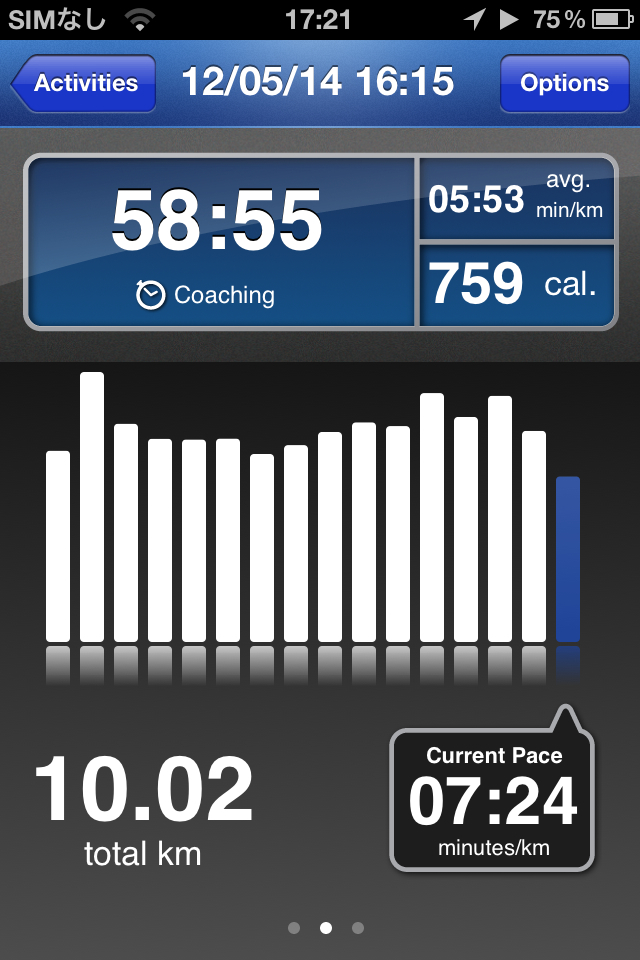
Task: Go back to Activities list
Action: (84, 83)
